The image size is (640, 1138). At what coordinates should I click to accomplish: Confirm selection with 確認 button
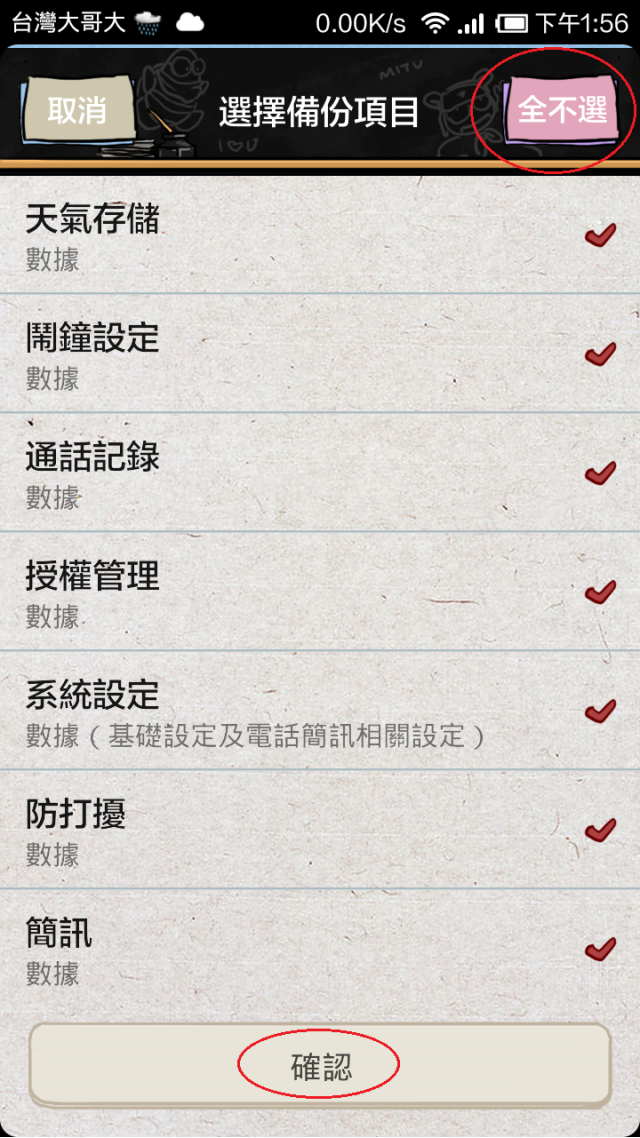pyautogui.click(x=320, y=1067)
